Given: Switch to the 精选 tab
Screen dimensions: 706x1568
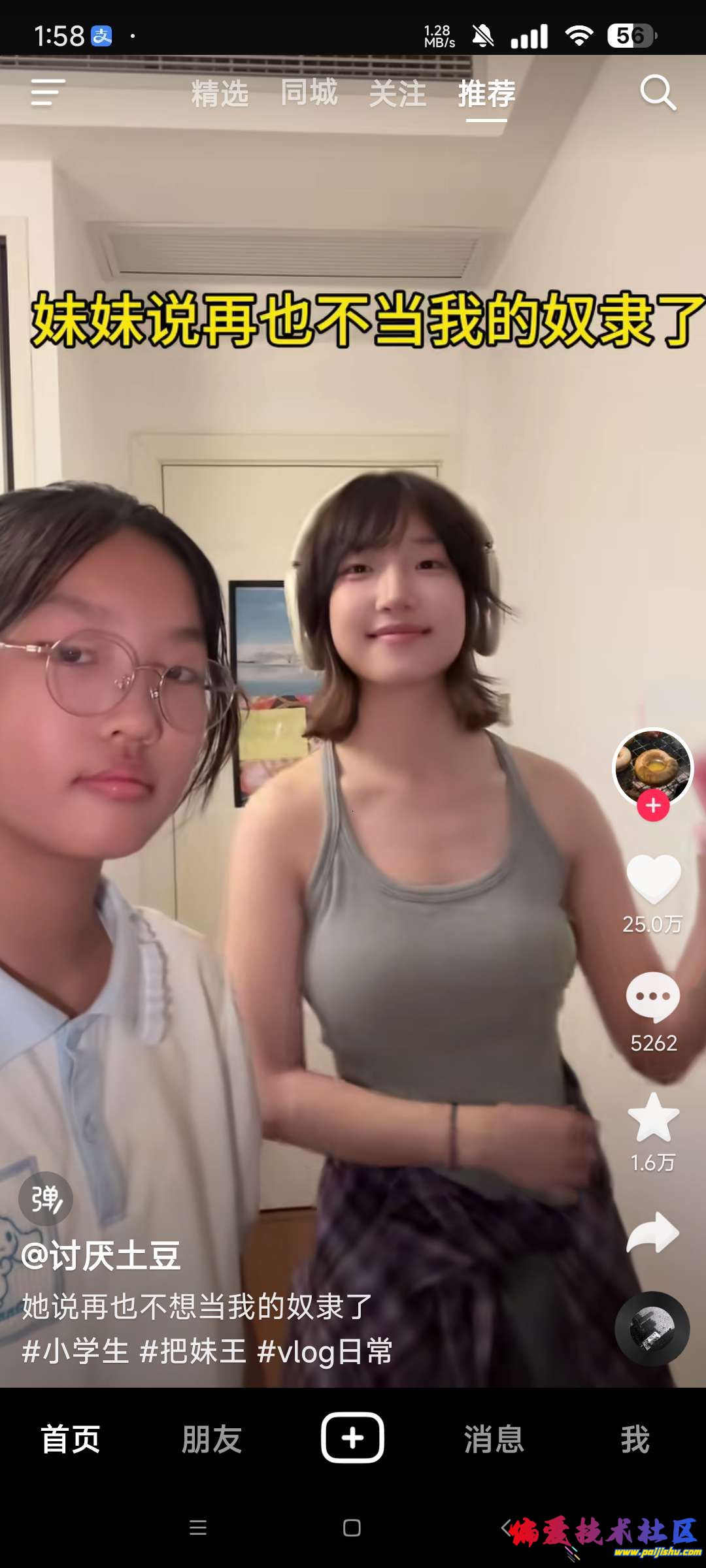Looking at the screenshot, I should (x=220, y=93).
